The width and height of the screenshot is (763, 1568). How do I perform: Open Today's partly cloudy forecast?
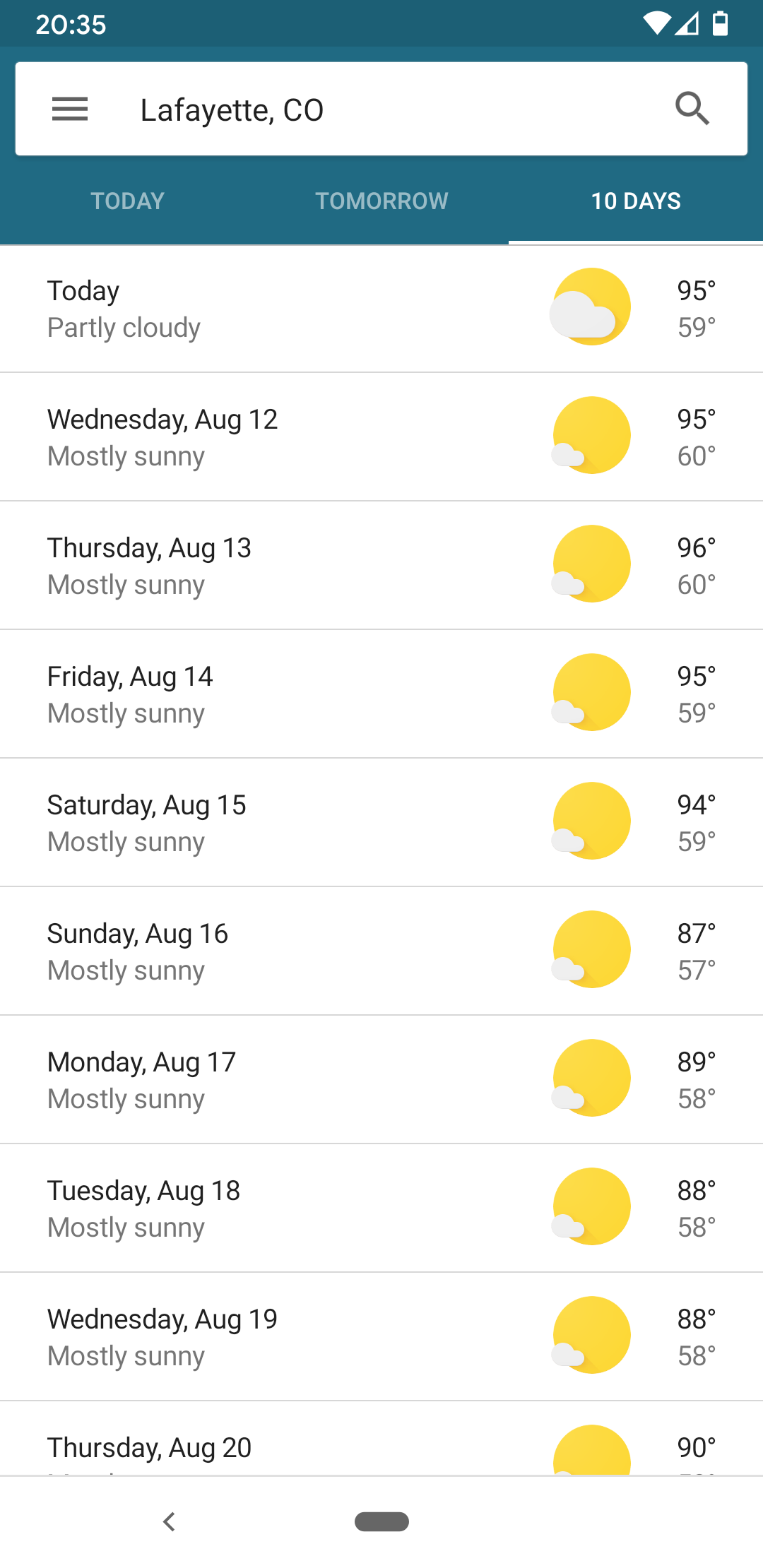coord(381,309)
